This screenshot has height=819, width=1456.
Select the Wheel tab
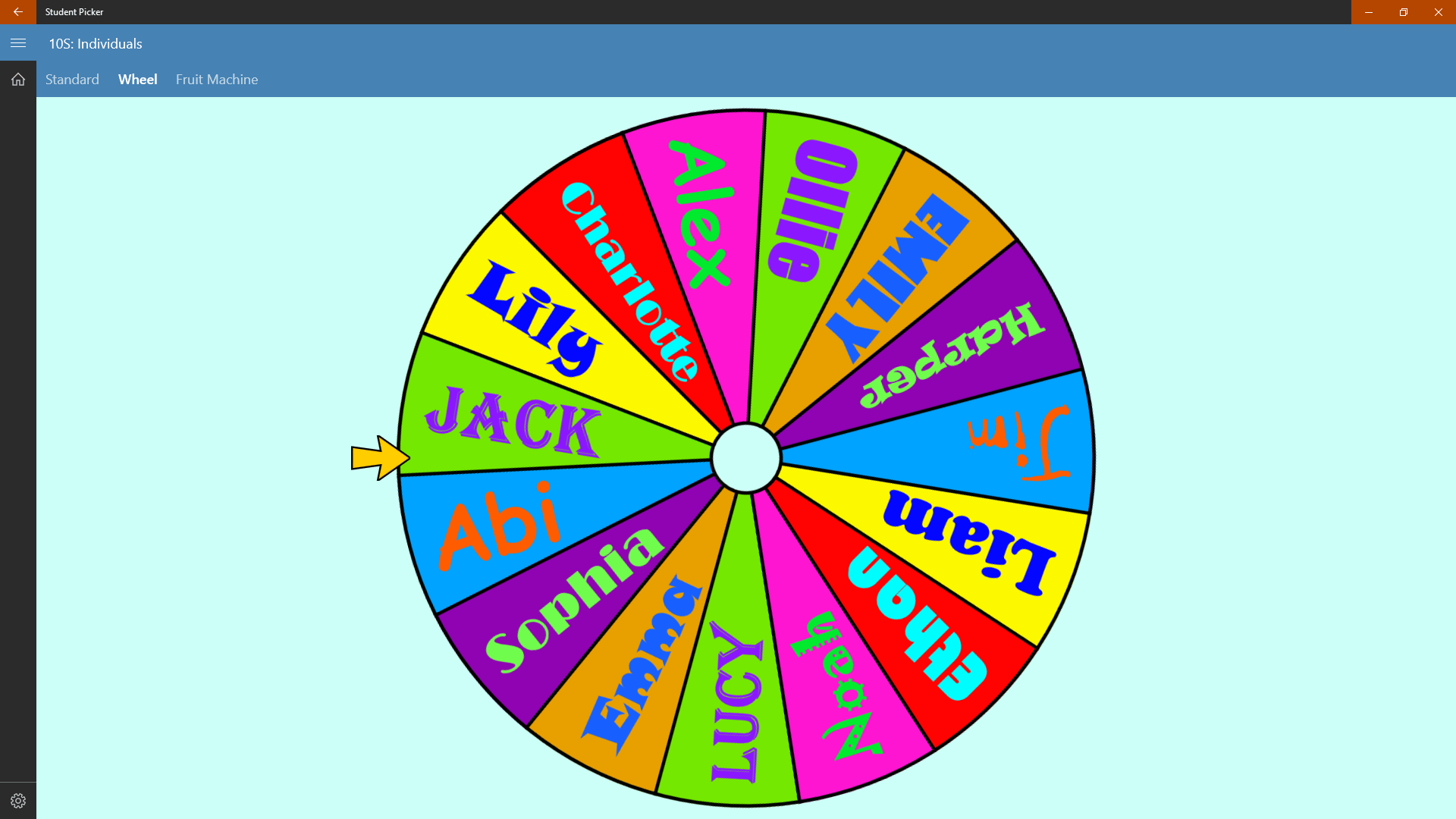coord(137,80)
